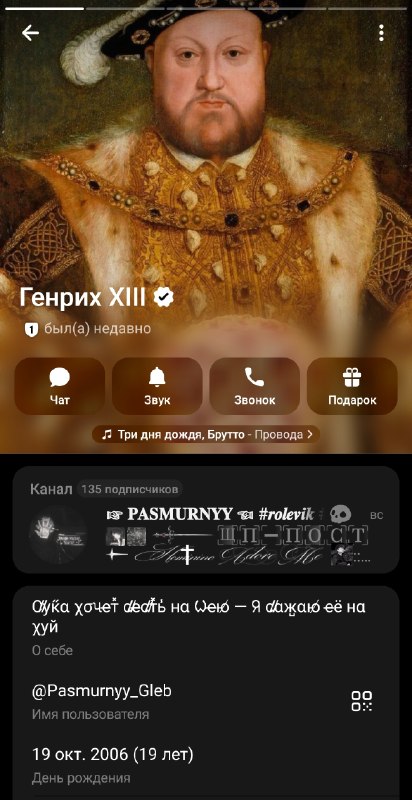Open the Три дня дождя – Провода song chip

206,435
